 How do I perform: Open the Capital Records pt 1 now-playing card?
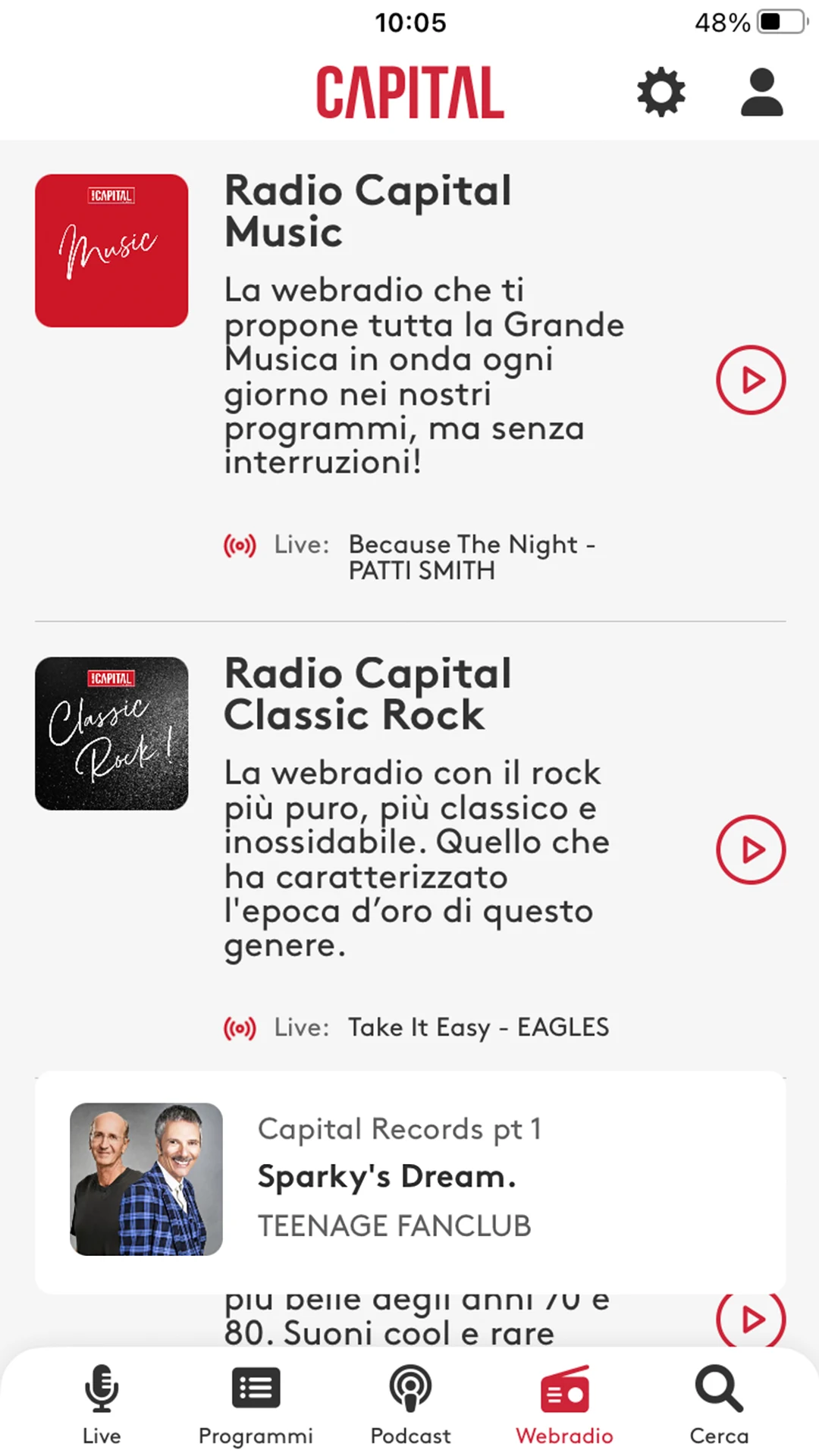click(x=409, y=1180)
